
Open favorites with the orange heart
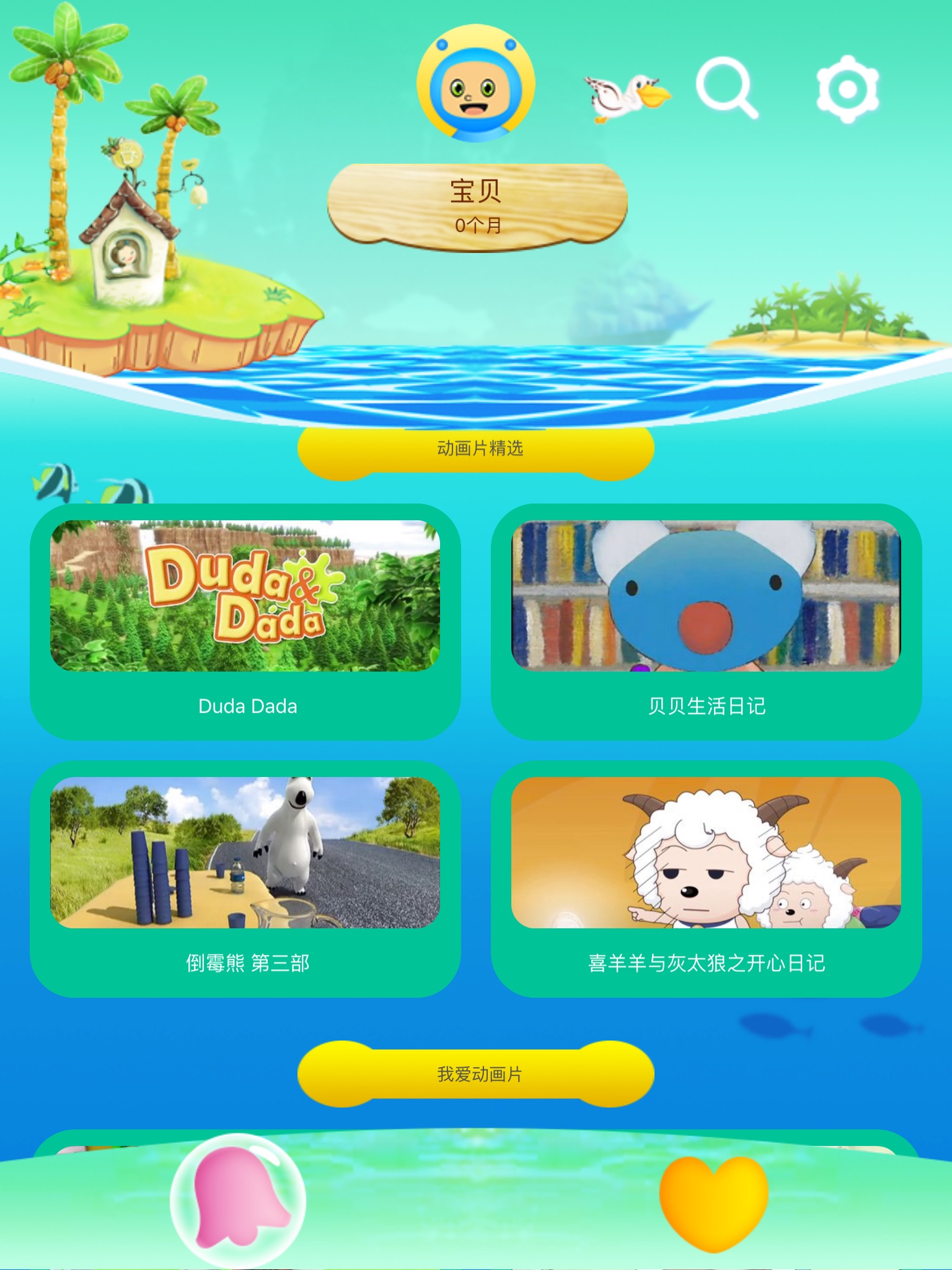(714, 1203)
